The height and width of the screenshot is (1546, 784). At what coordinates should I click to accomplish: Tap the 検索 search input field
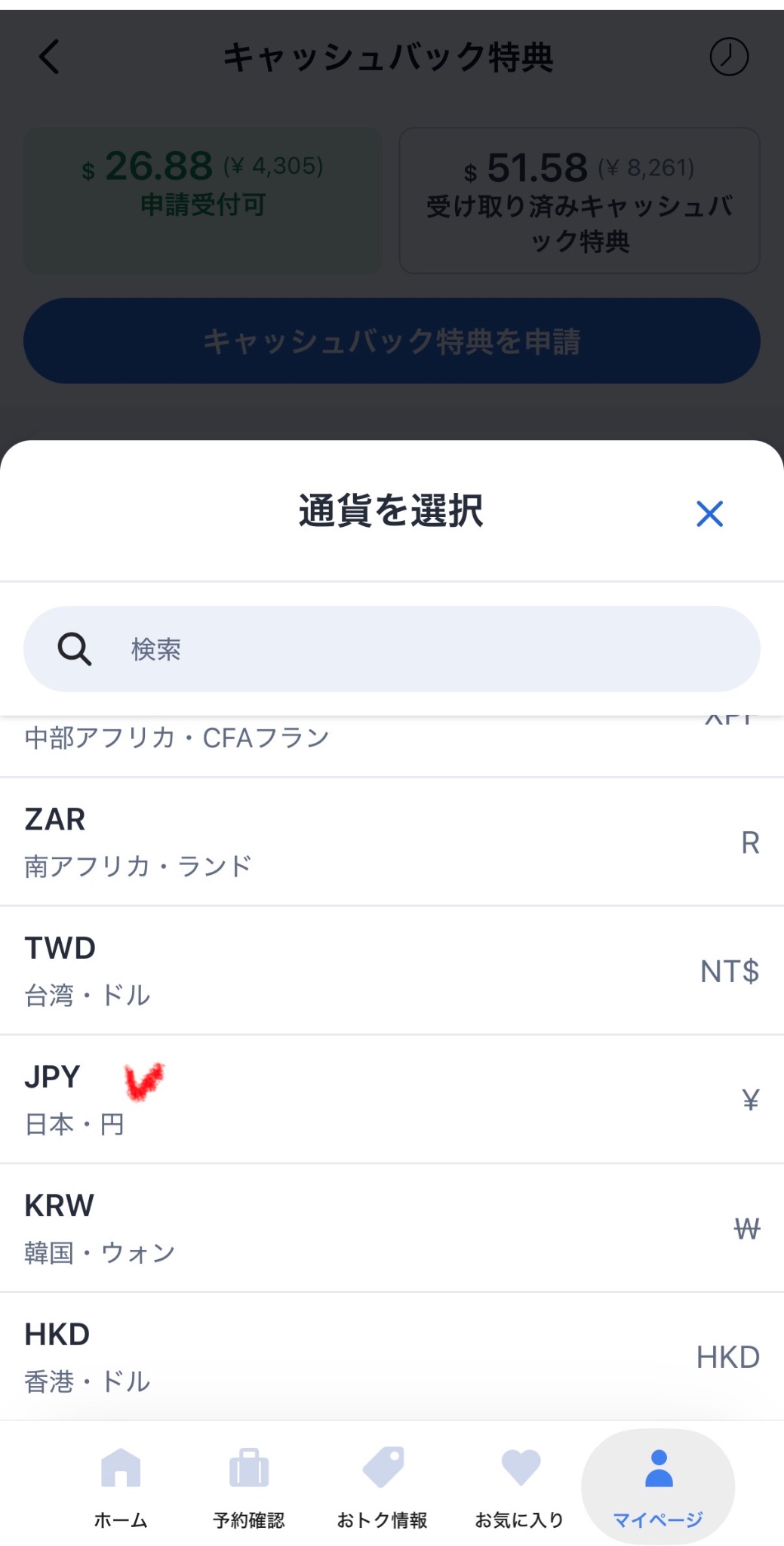392,648
